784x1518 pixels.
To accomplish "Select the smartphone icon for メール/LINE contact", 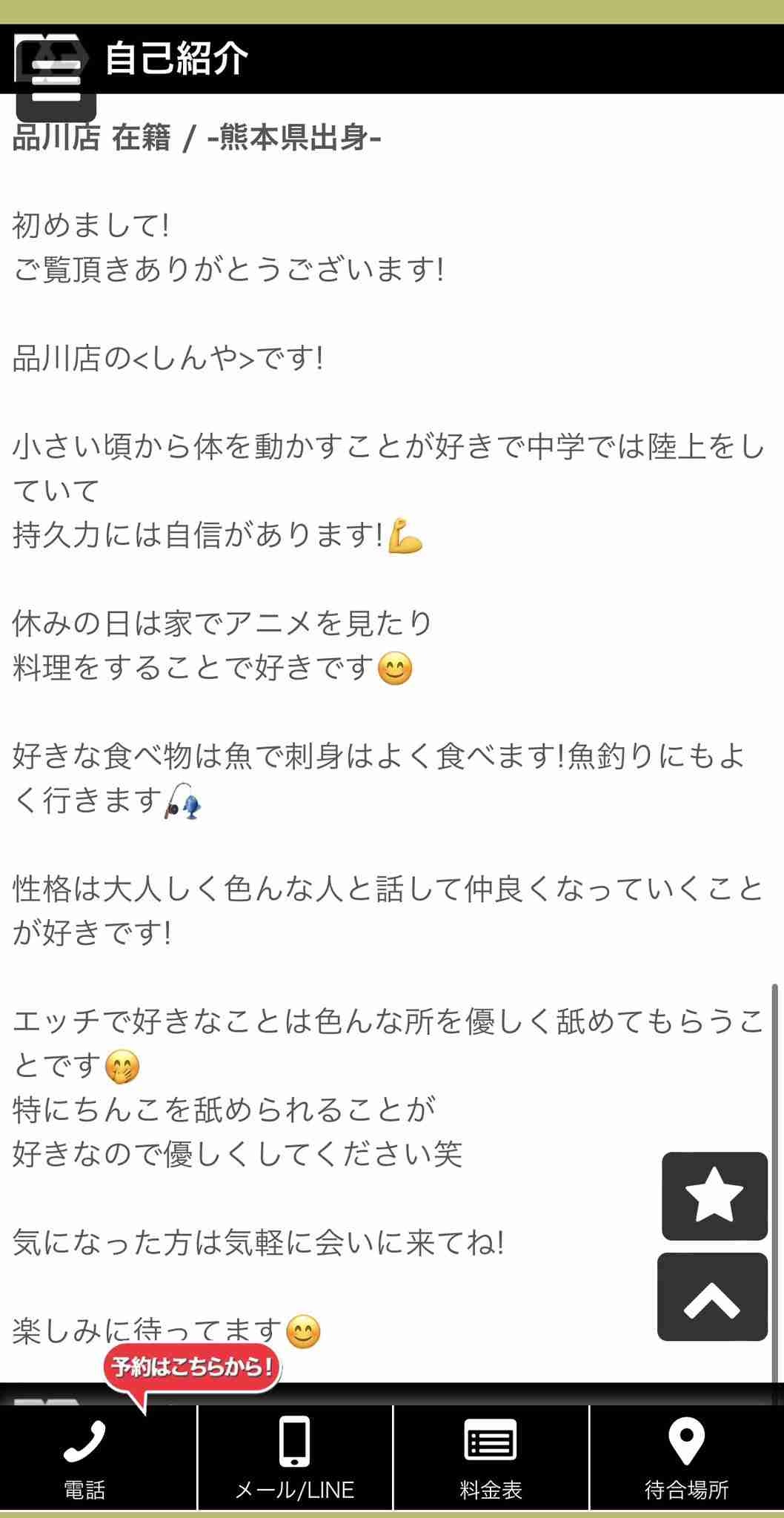I will pos(293,1438).
